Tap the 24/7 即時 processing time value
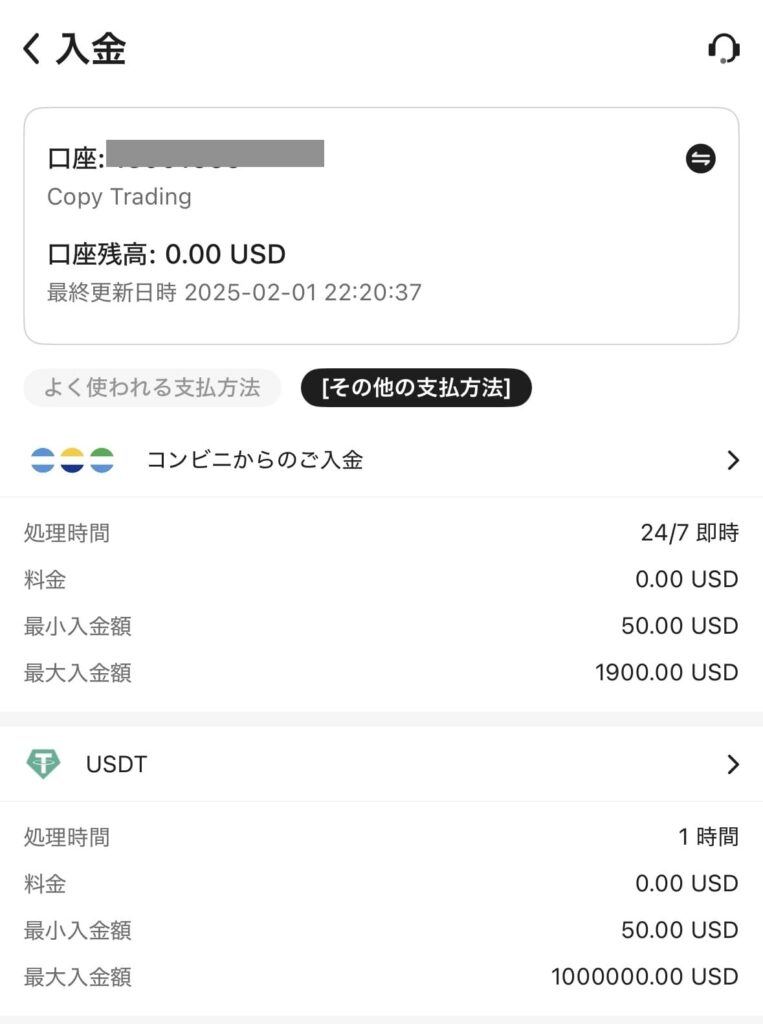The width and height of the screenshot is (763, 1024). tap(690, 532)
